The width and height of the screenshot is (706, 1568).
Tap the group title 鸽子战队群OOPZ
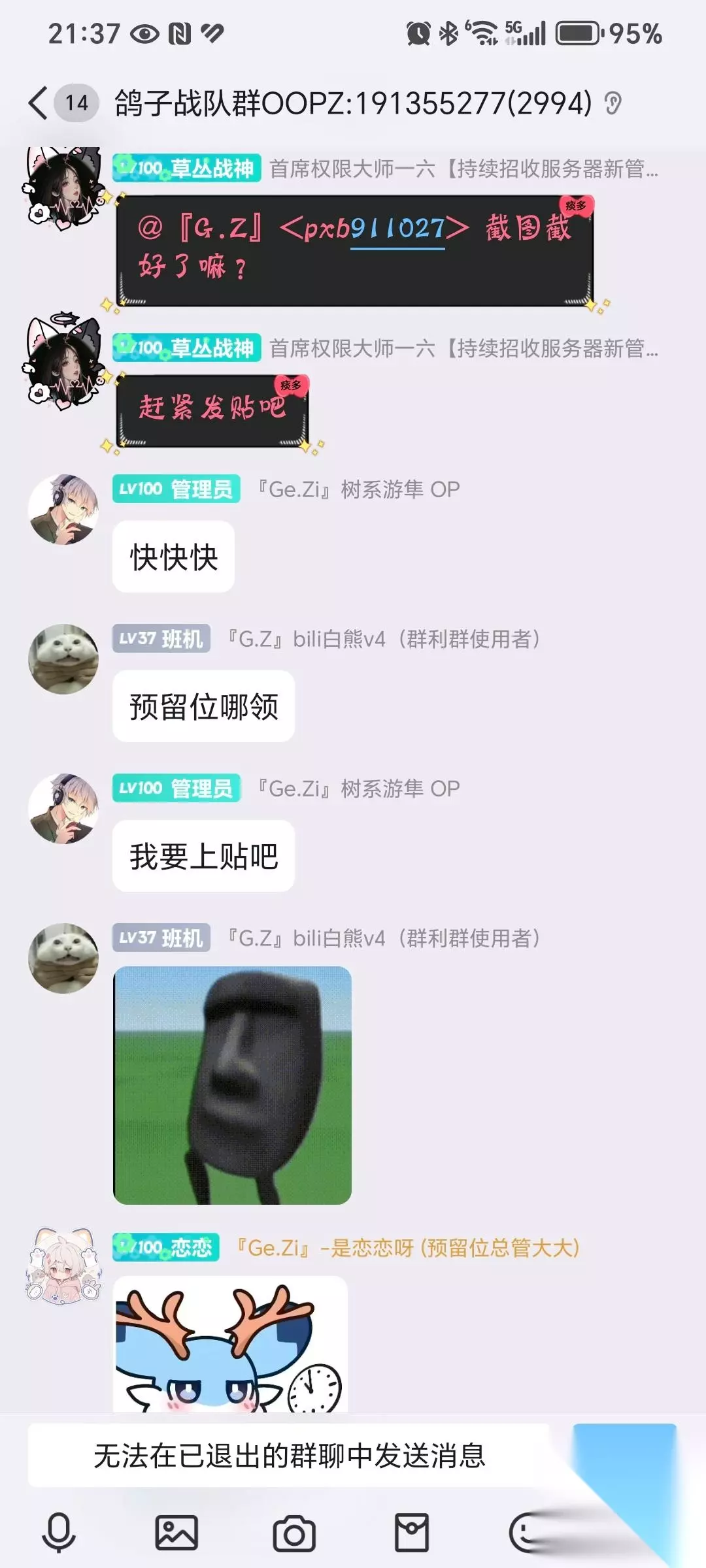[353, 103]
